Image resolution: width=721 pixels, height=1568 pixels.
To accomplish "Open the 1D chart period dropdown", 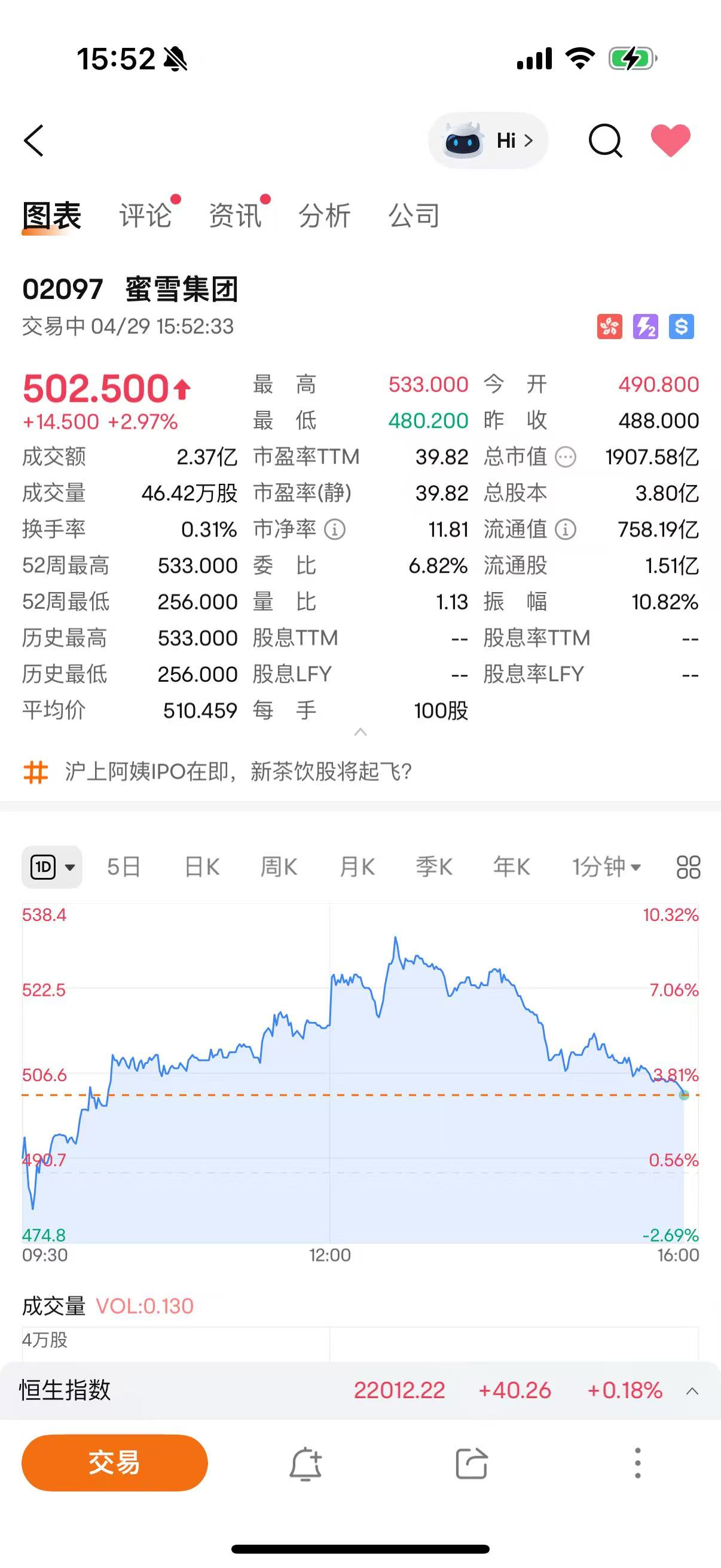I will point(53,867).
